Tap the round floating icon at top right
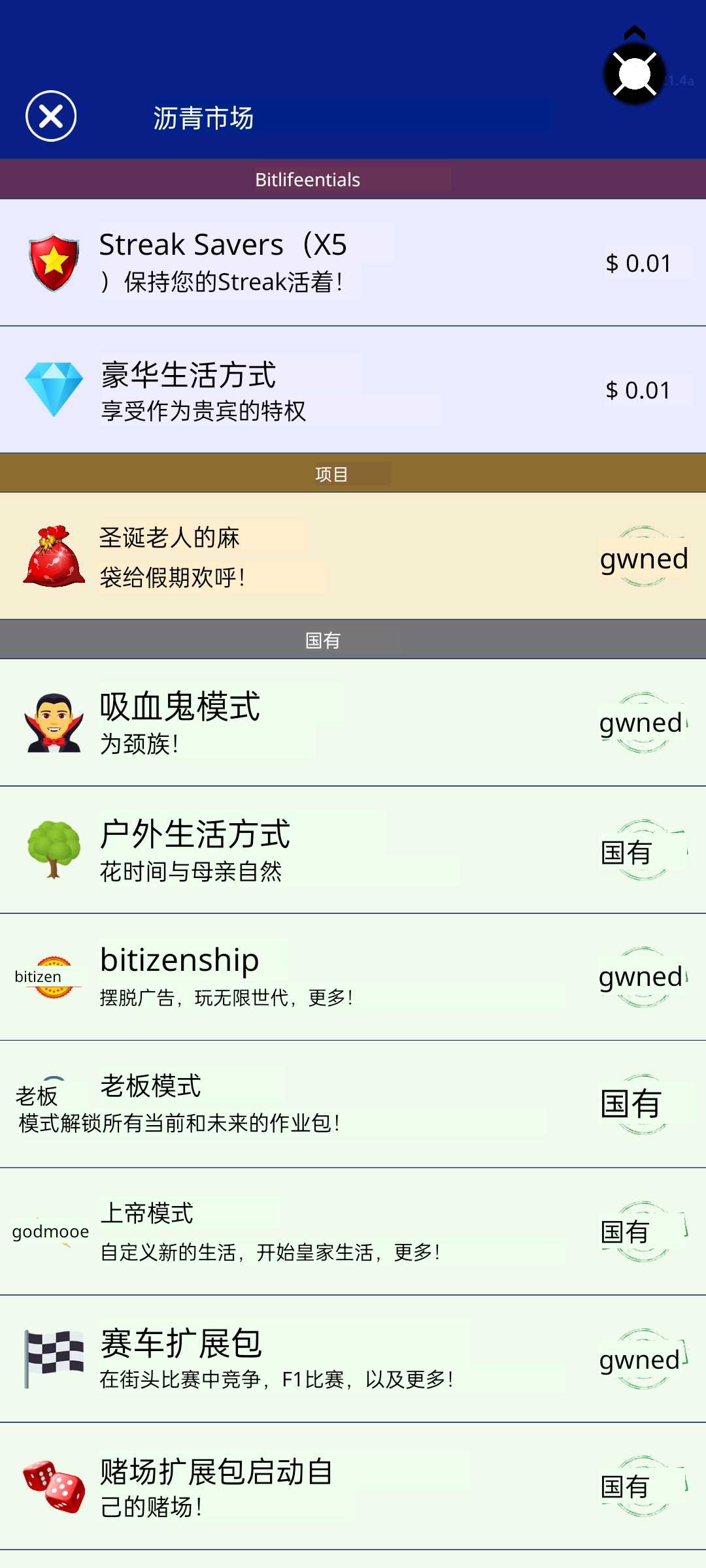The image size is (706, 1568). pyautogui.click(x=634, y=74)
